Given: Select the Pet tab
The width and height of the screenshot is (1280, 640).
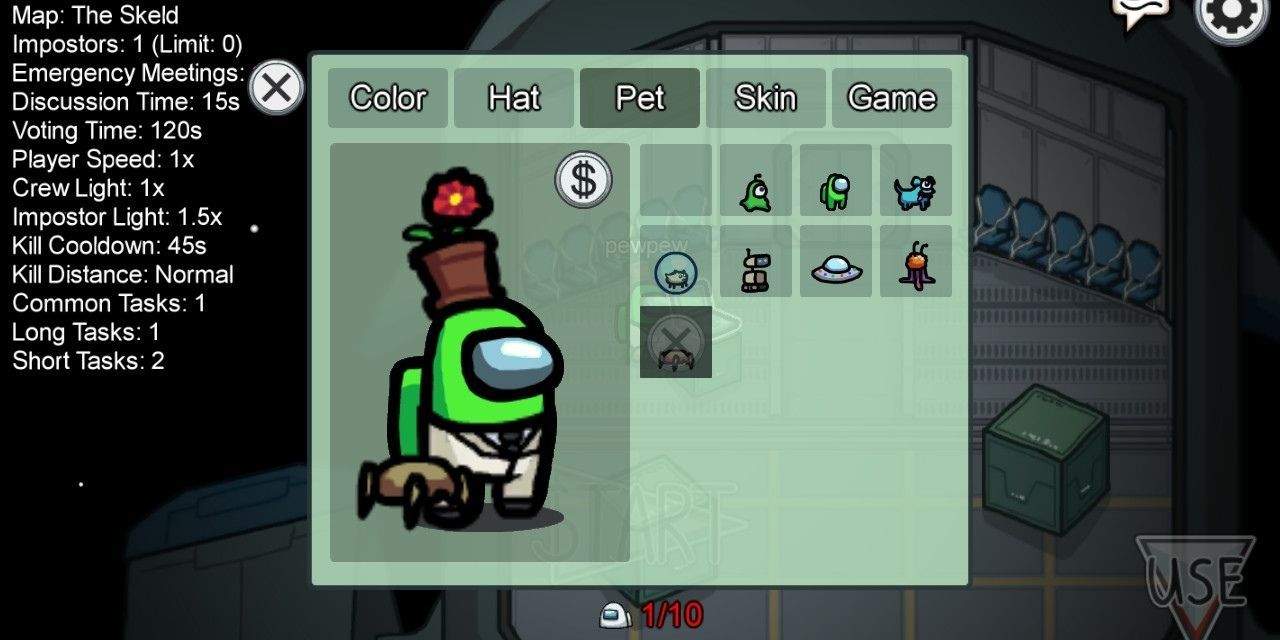Looking at the screenshot, I should pyautogui.click(x=640, y=98).
